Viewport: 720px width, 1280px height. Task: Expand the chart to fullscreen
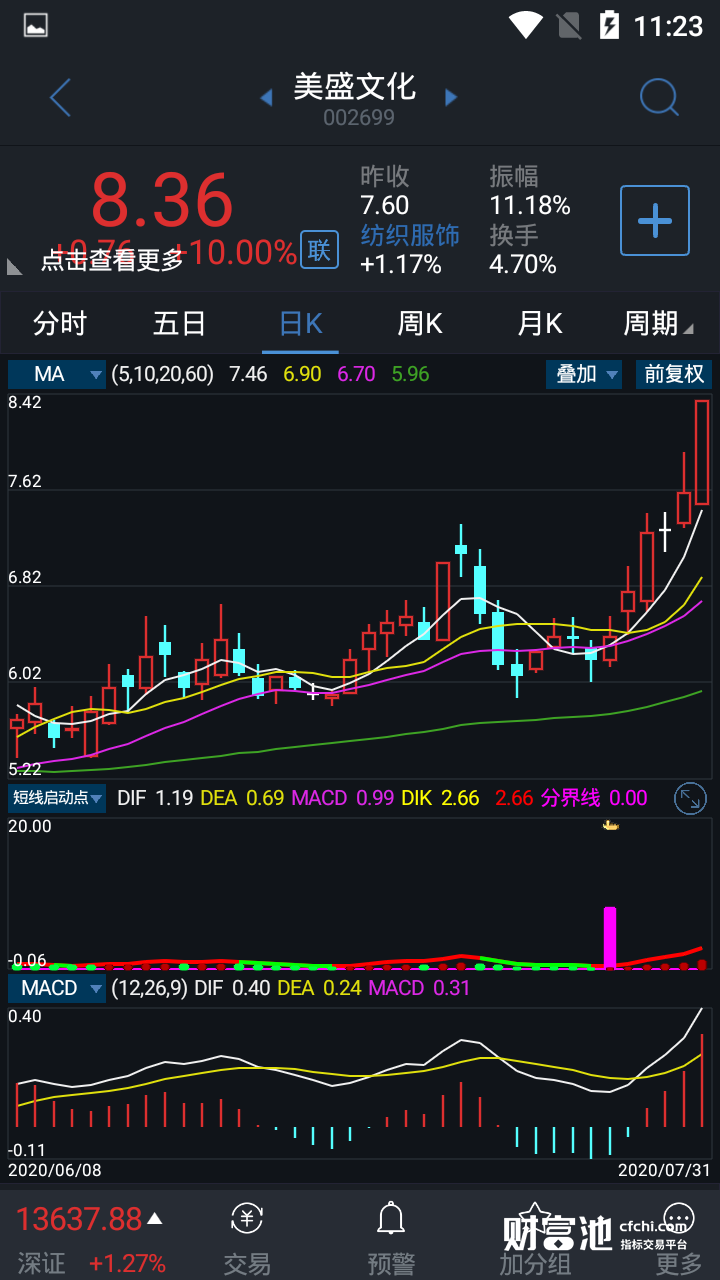coord(690,798)
